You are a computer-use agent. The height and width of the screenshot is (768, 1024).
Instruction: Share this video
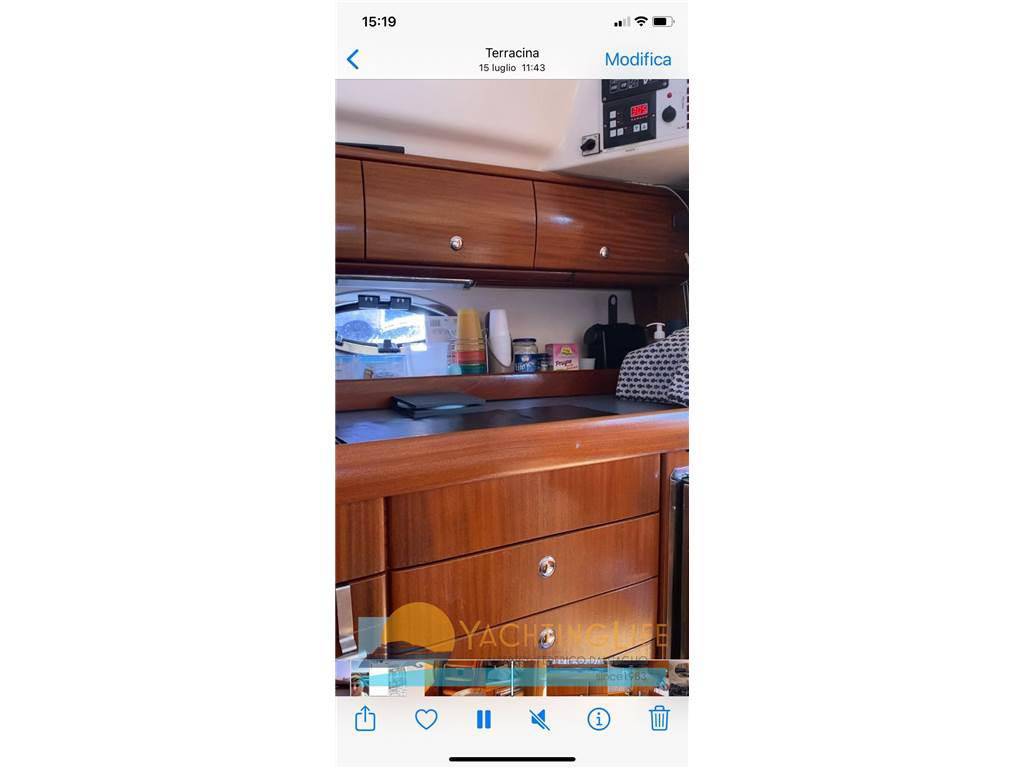coord(365,718)
